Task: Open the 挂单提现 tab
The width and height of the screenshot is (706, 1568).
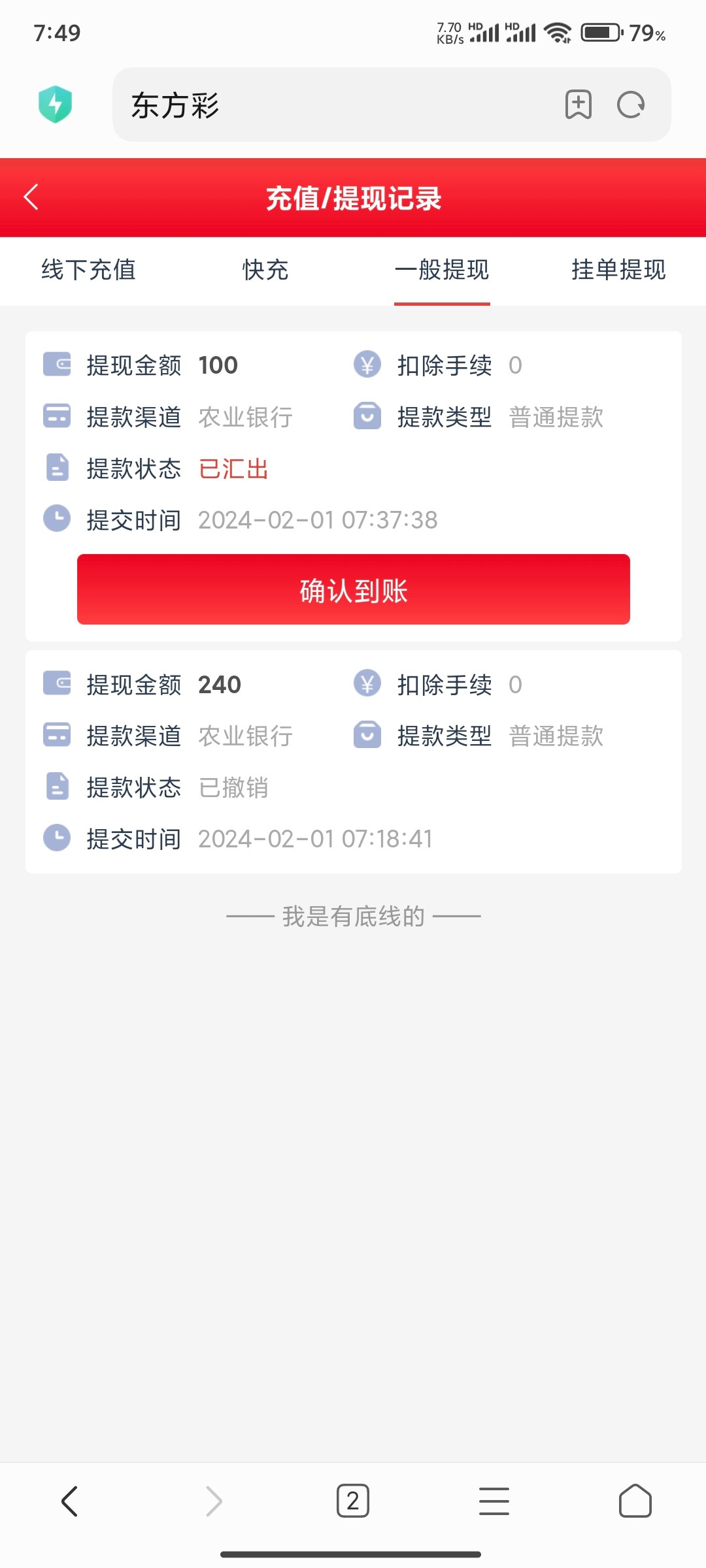Action: pyautogui.click(x=618, y=271)
